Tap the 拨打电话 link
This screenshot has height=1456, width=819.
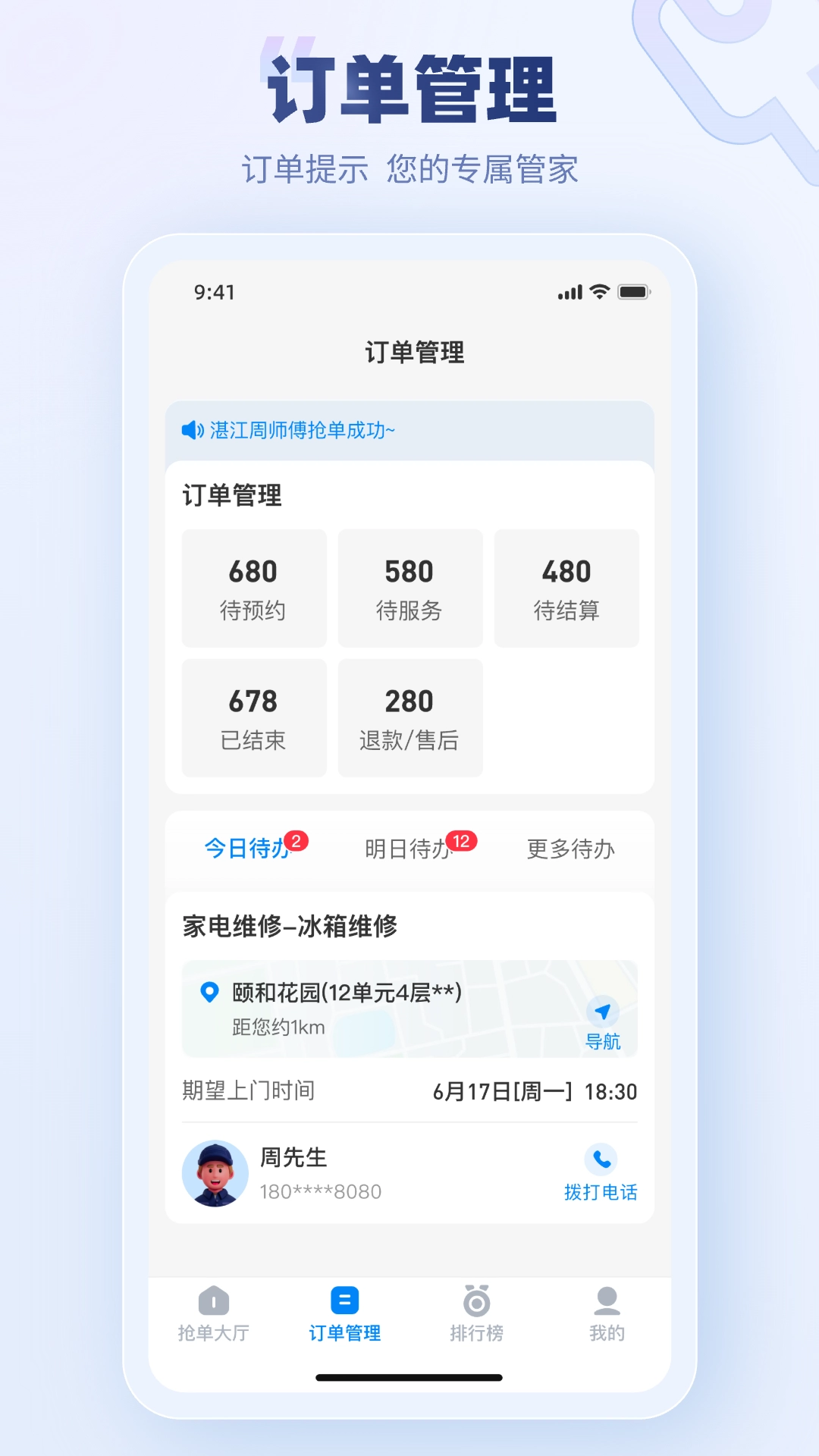(x=603, y=1191)
